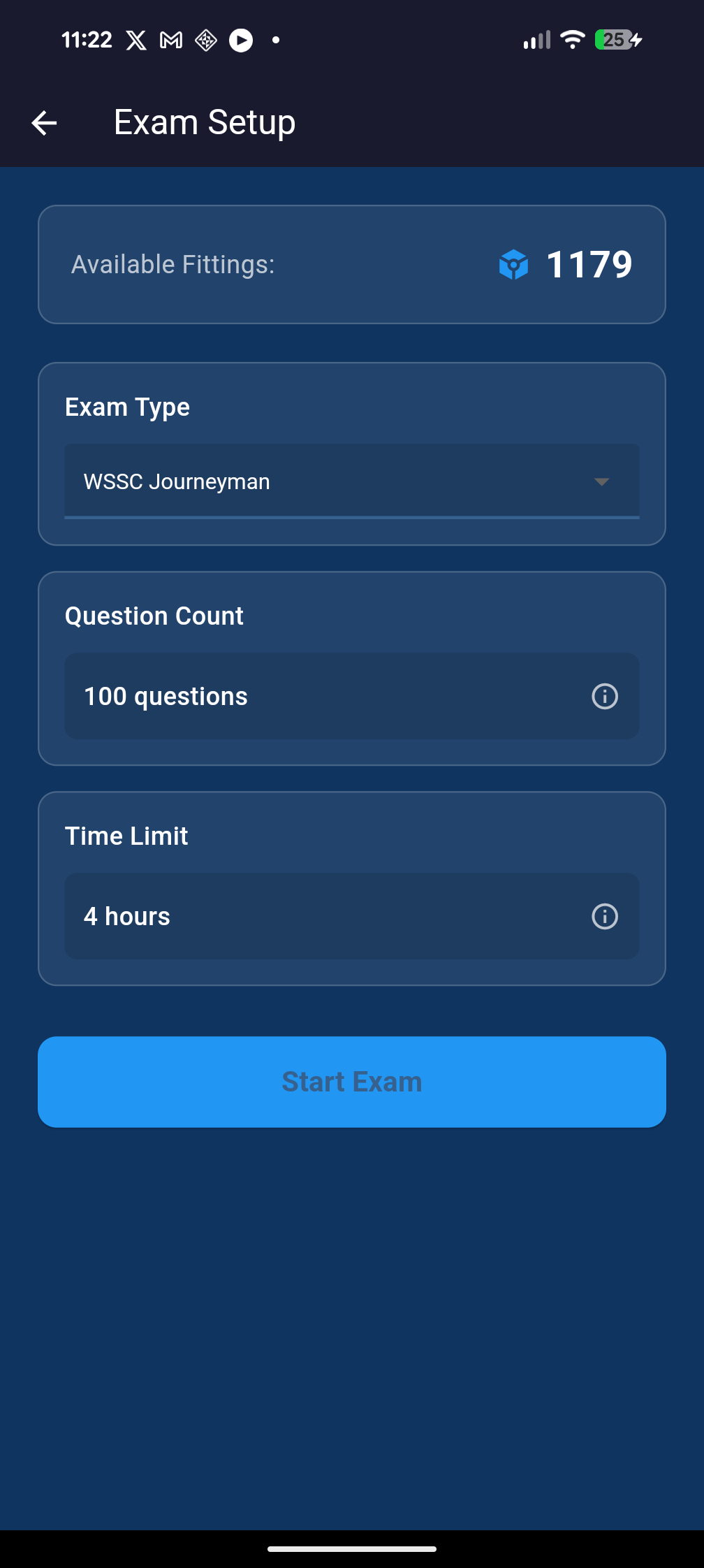Tap the clock showing 11:22
704x1568 pixels.
point(86,40)
